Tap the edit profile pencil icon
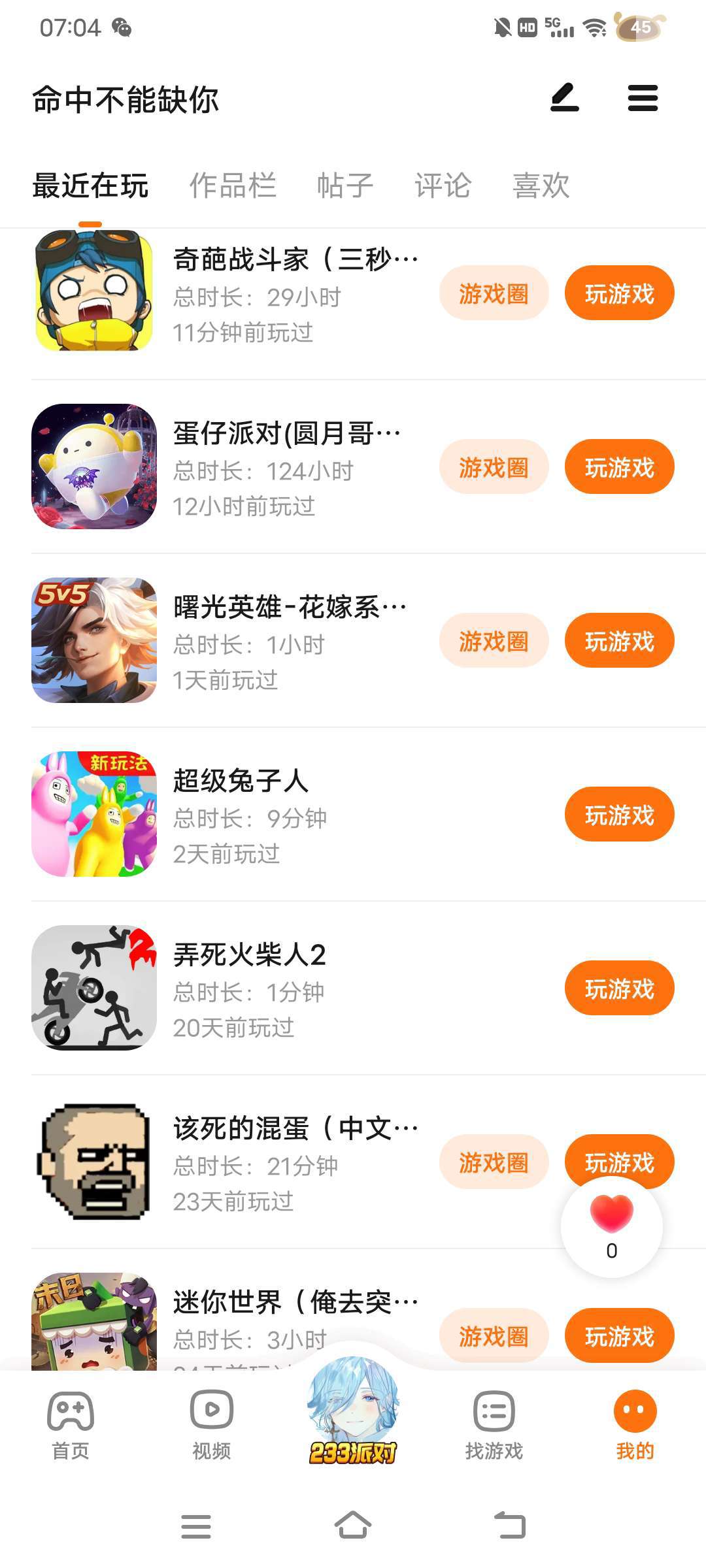The width and height of the screenshot is (706, 1568). coord(565,98)
